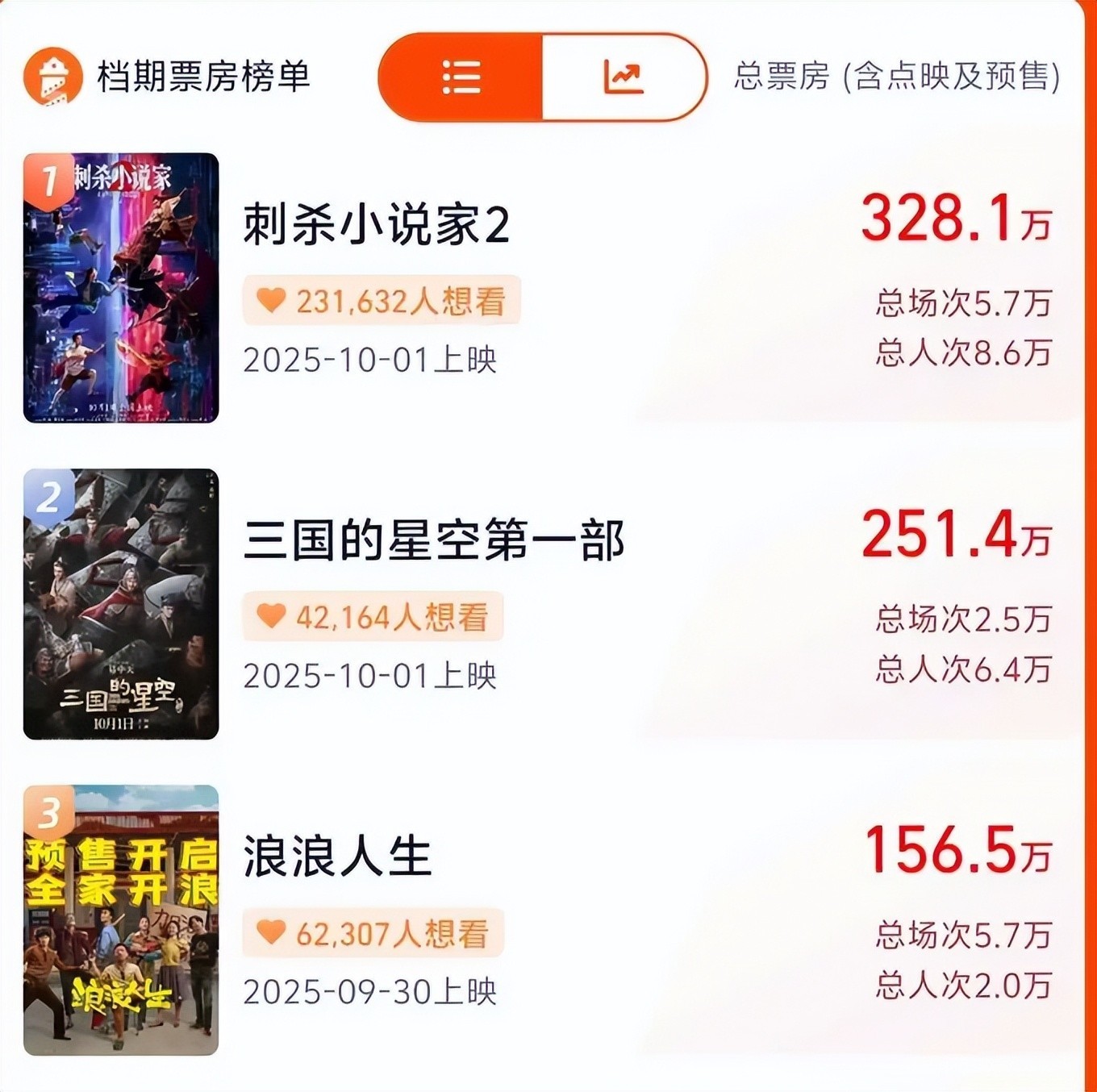View the 三国的星空 poster
The image size is (1097, 1092).
pos(121,604)
